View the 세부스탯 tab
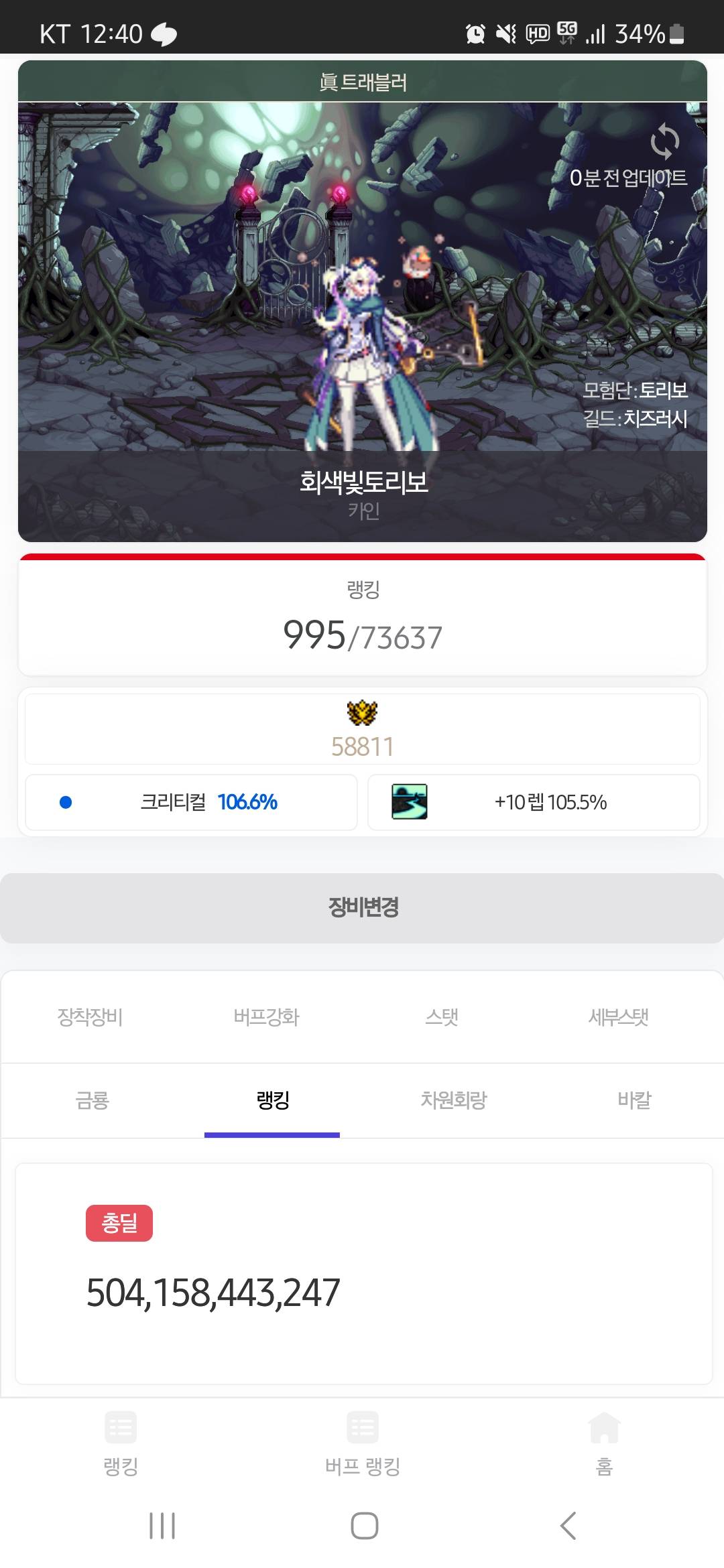The height and width of the screenshot is (1568, 724). pos(618,1017)
